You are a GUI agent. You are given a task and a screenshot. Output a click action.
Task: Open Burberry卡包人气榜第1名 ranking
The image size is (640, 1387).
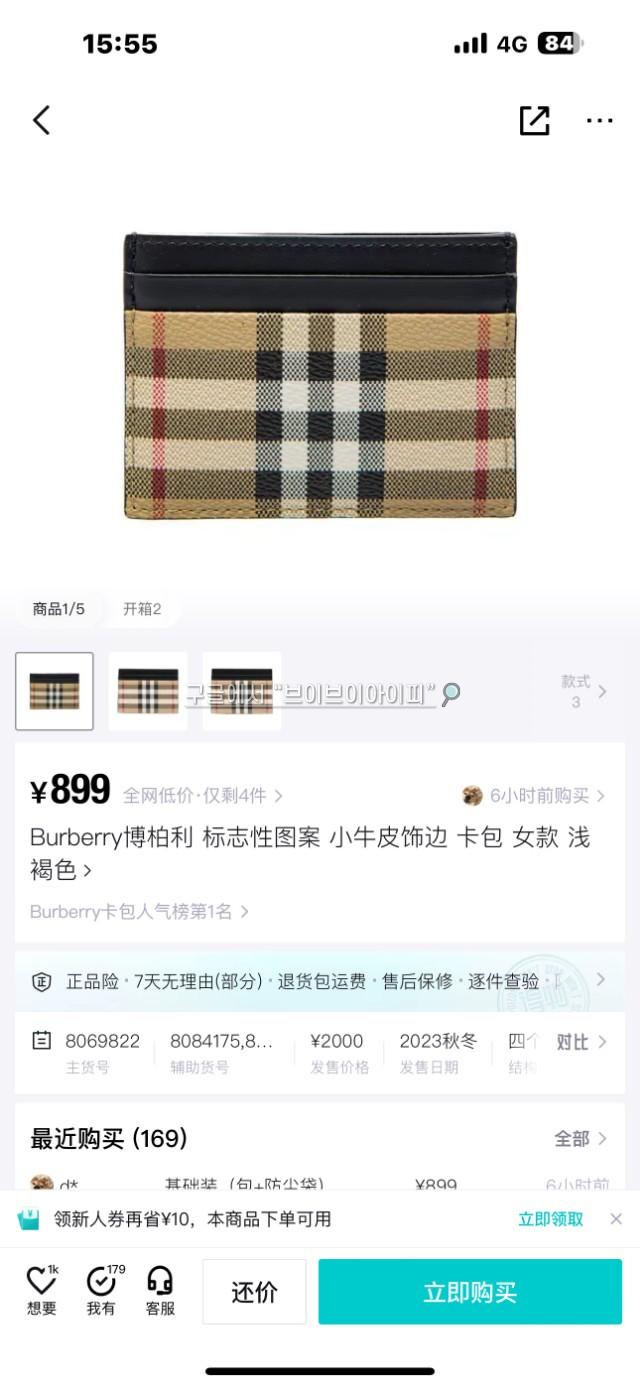click(139, 911)
